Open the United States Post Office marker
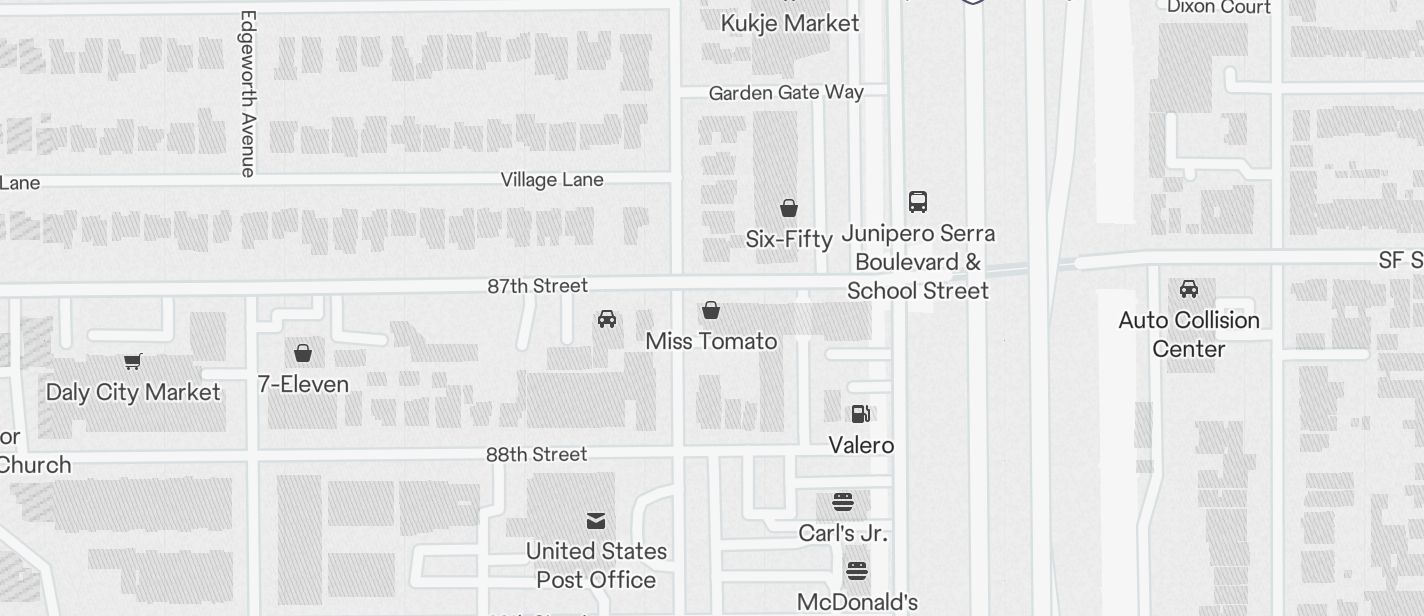1424x616 pixels. (x=596, y=521)
